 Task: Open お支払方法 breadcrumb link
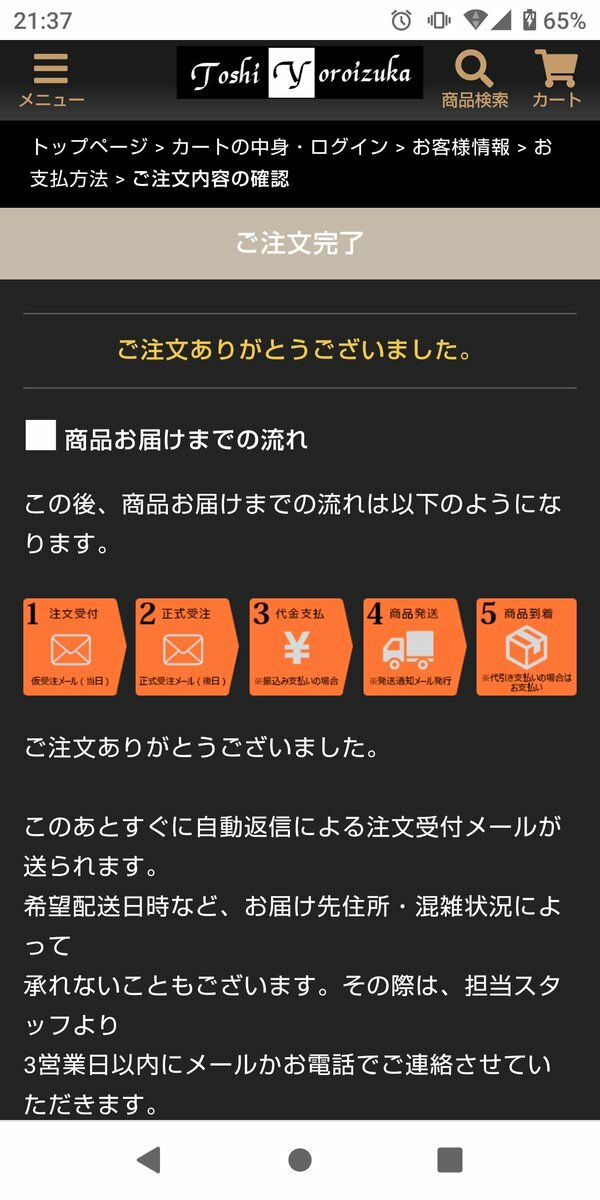click(69, 179)
